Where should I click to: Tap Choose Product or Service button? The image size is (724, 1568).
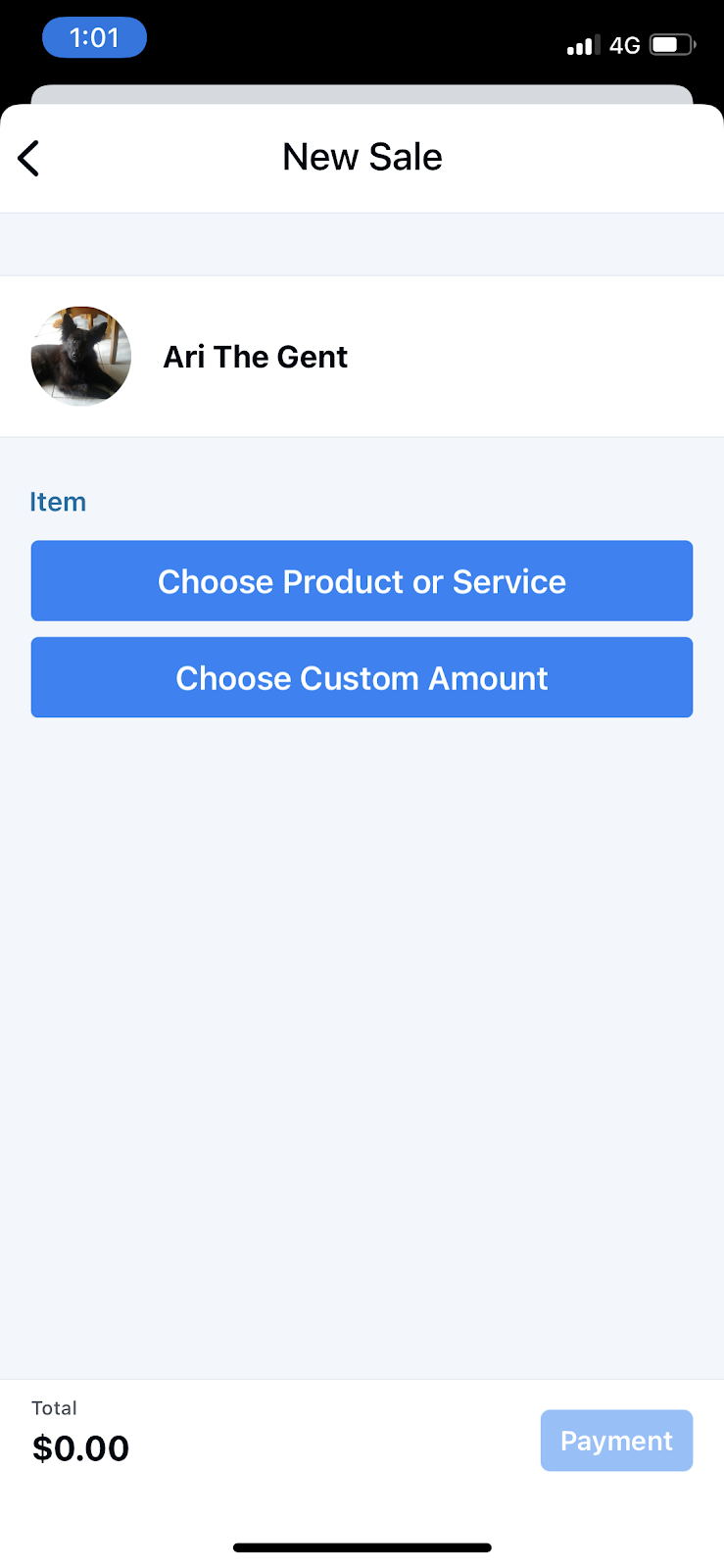pyautogui.click(x=362, y=581)
